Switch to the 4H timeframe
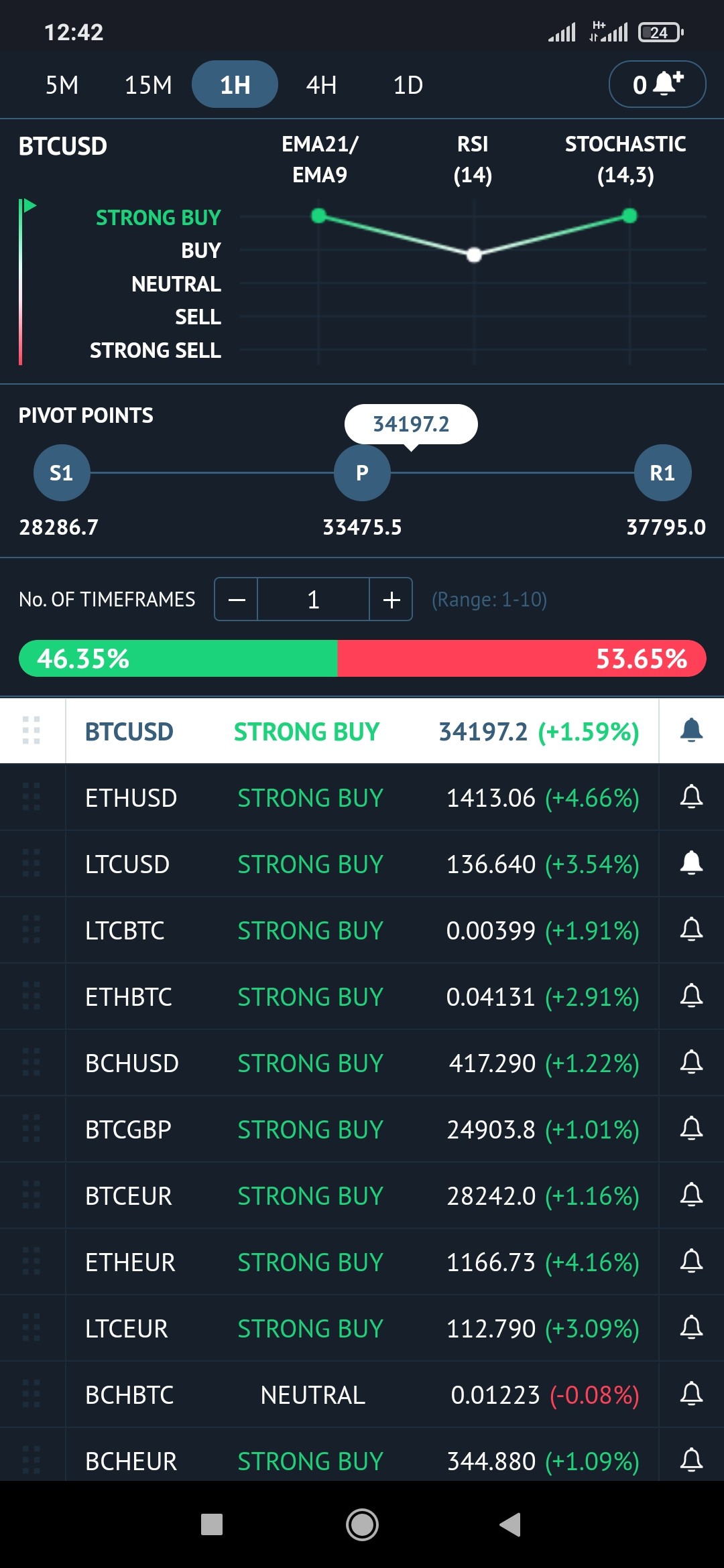 point(321,85)
